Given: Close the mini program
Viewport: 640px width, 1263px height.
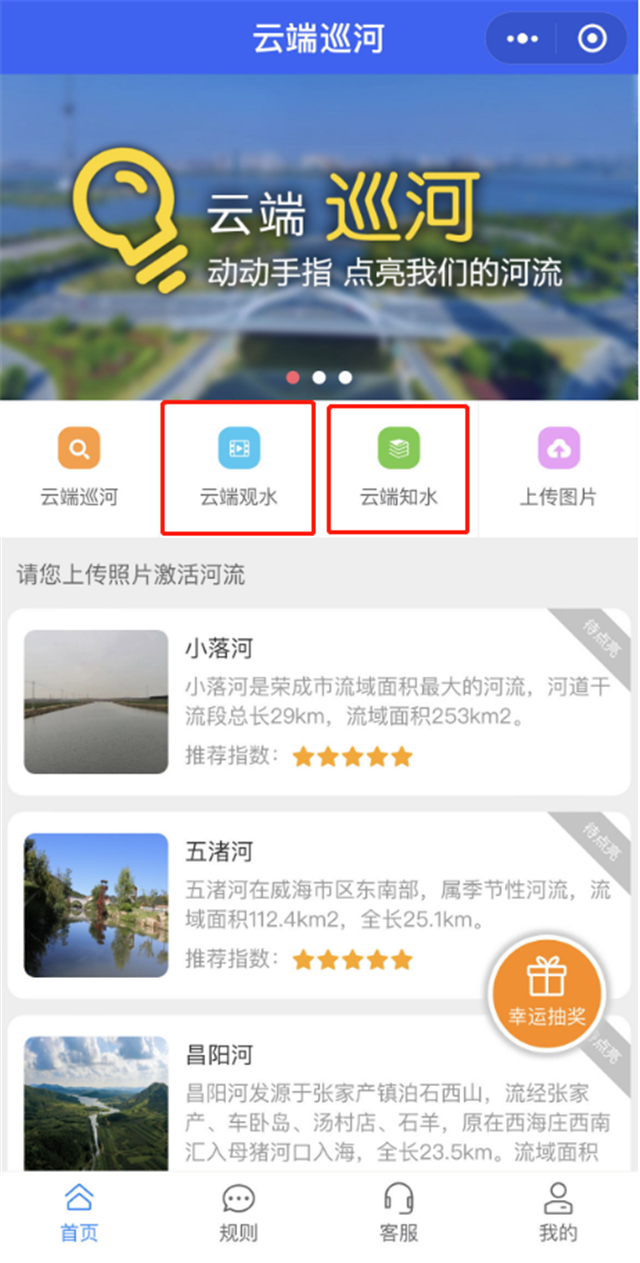Looking at the screenshot, I should (592, 39).
